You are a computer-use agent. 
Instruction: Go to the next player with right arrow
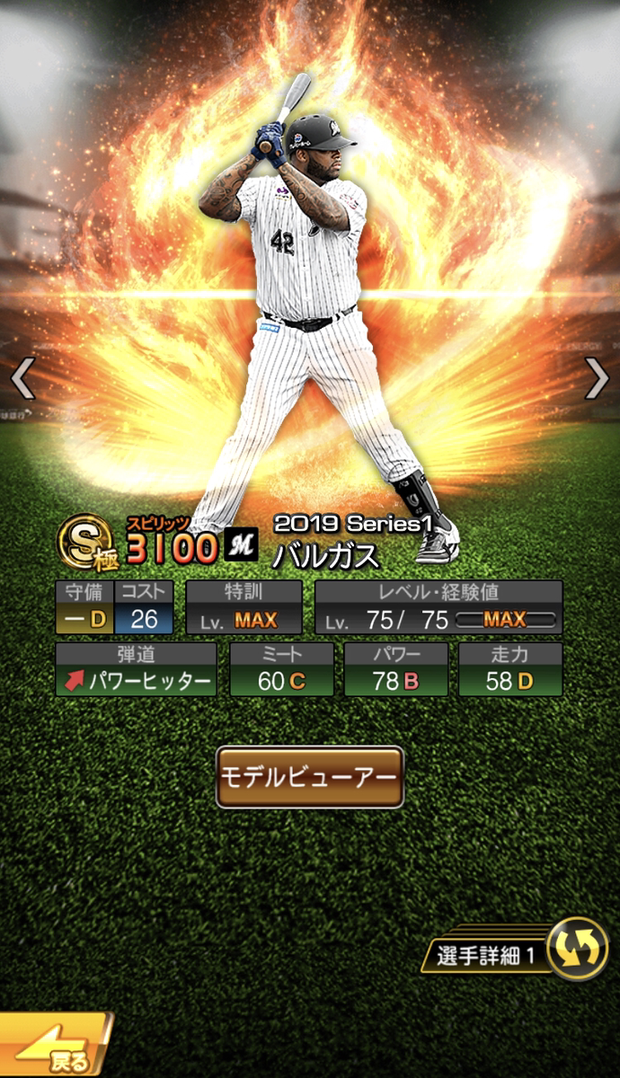pos(597,378)
